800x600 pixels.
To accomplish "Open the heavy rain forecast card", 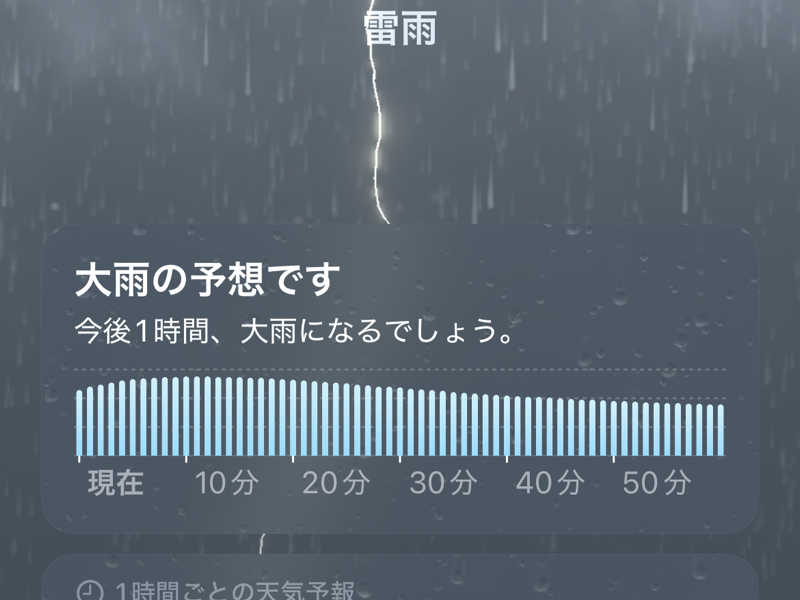I will 400,380.
